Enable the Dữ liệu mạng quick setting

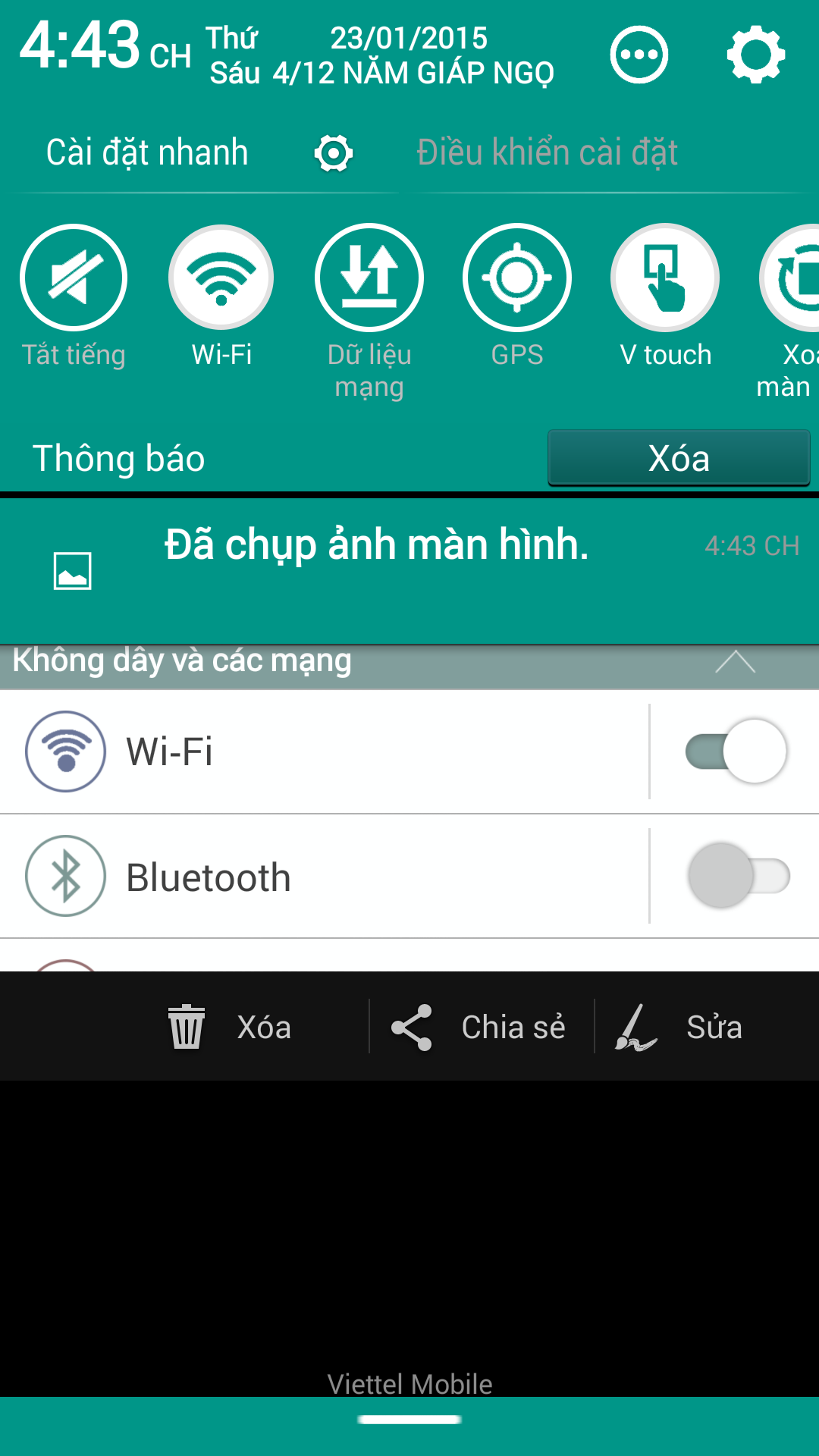(369, 278)
